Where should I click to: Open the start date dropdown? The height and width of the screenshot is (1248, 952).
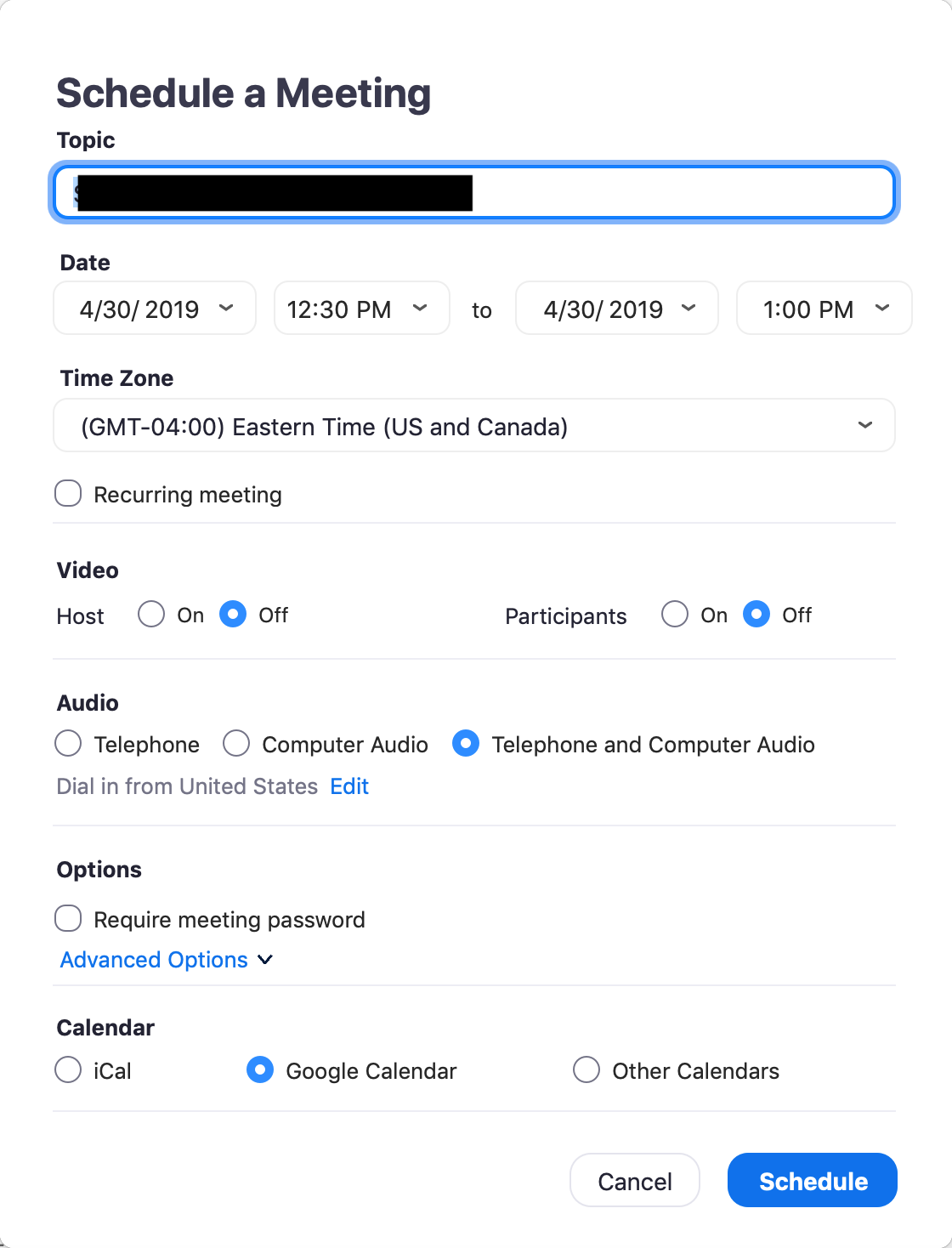155,309
